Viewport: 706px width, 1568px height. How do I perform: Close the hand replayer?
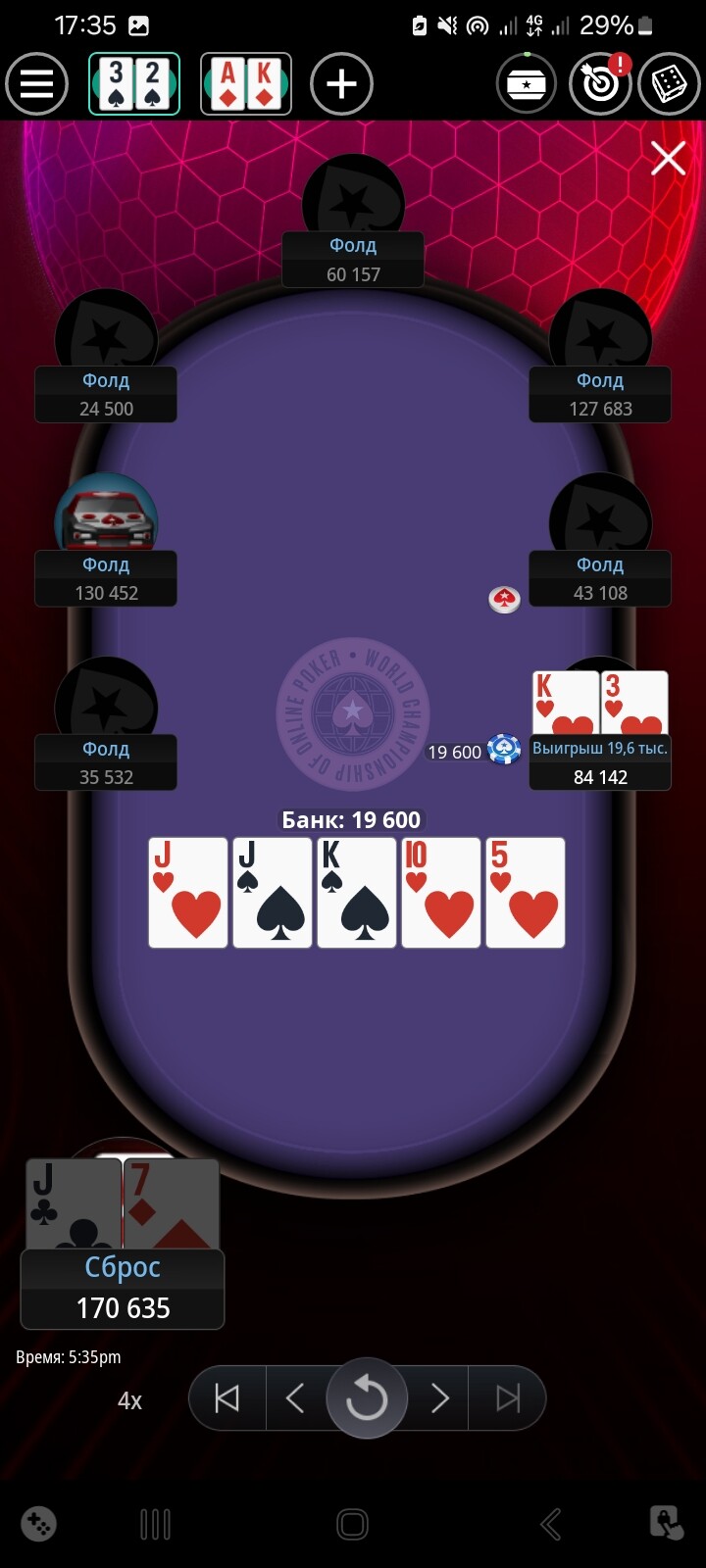tap(669, 158)
